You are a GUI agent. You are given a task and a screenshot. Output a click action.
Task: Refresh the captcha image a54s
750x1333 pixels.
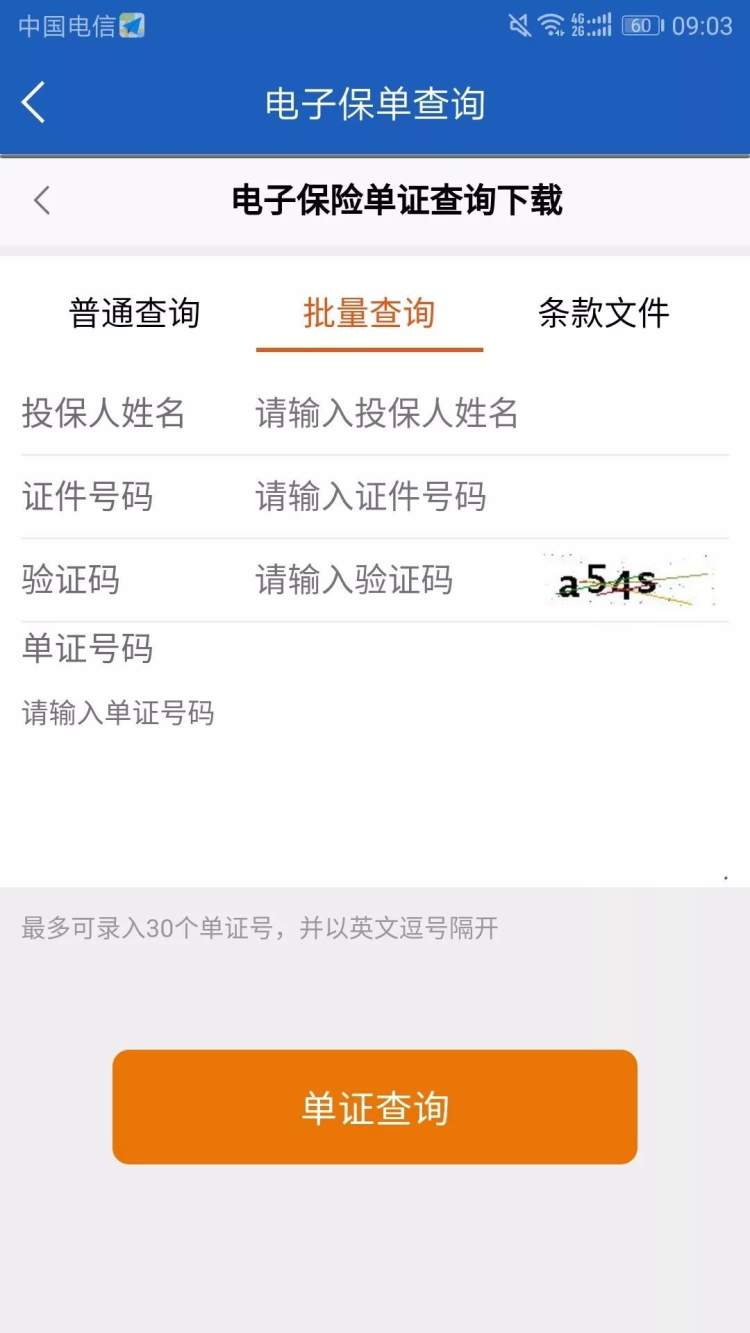(630, 581)
